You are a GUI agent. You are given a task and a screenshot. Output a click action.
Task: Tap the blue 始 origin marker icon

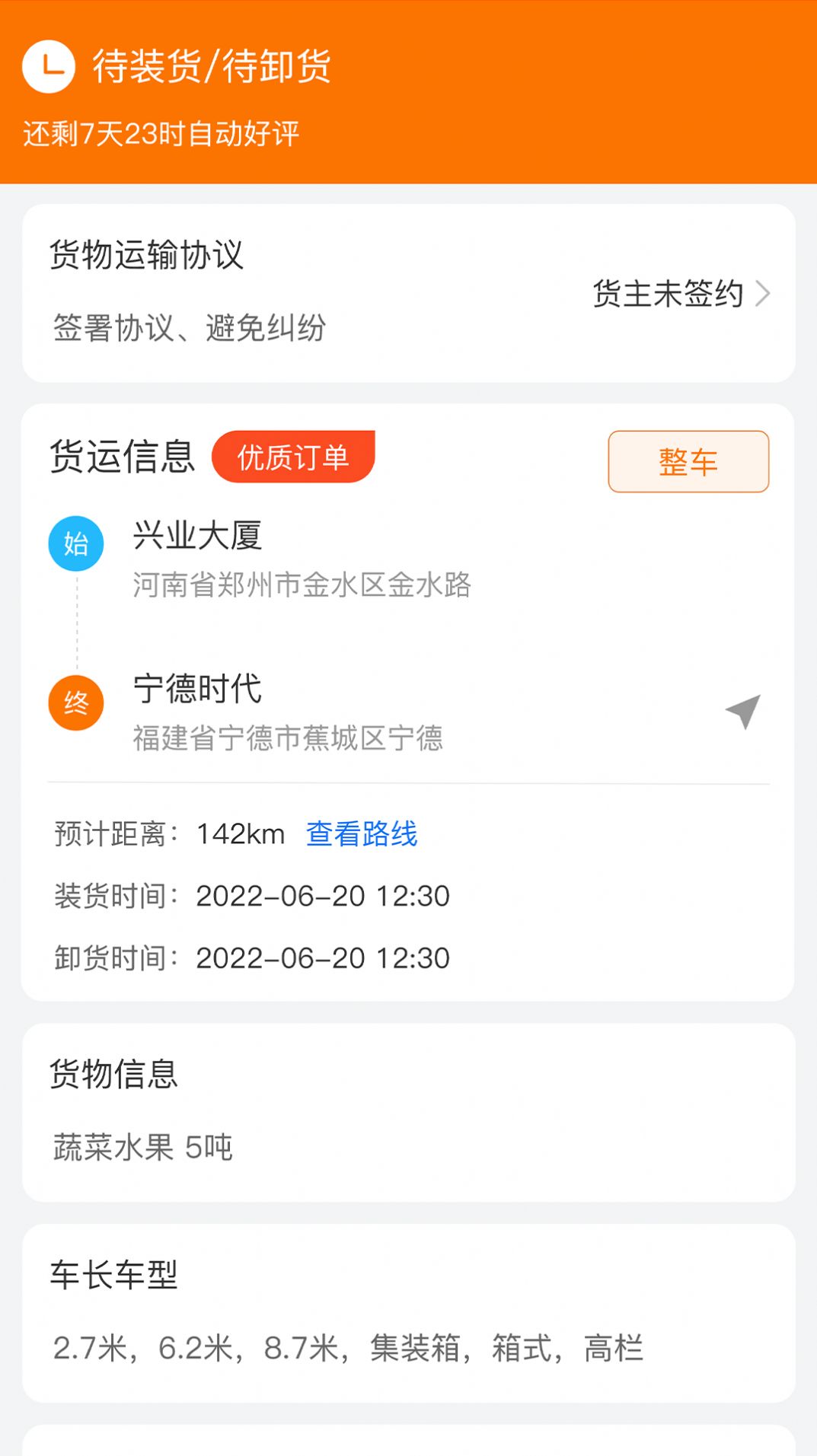pyautogui.click(x=75, y=543)
